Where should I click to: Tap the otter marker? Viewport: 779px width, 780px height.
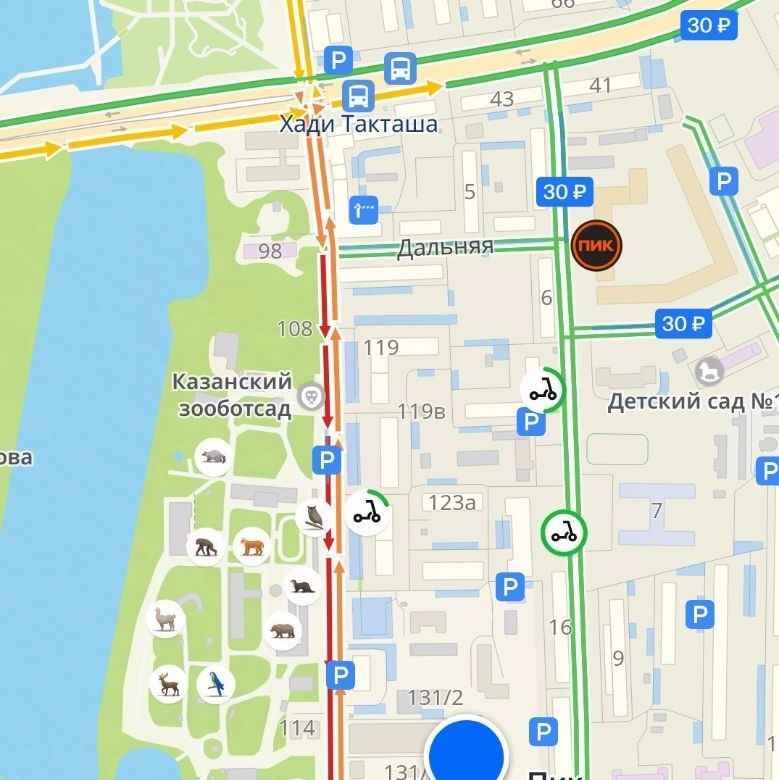301,586
